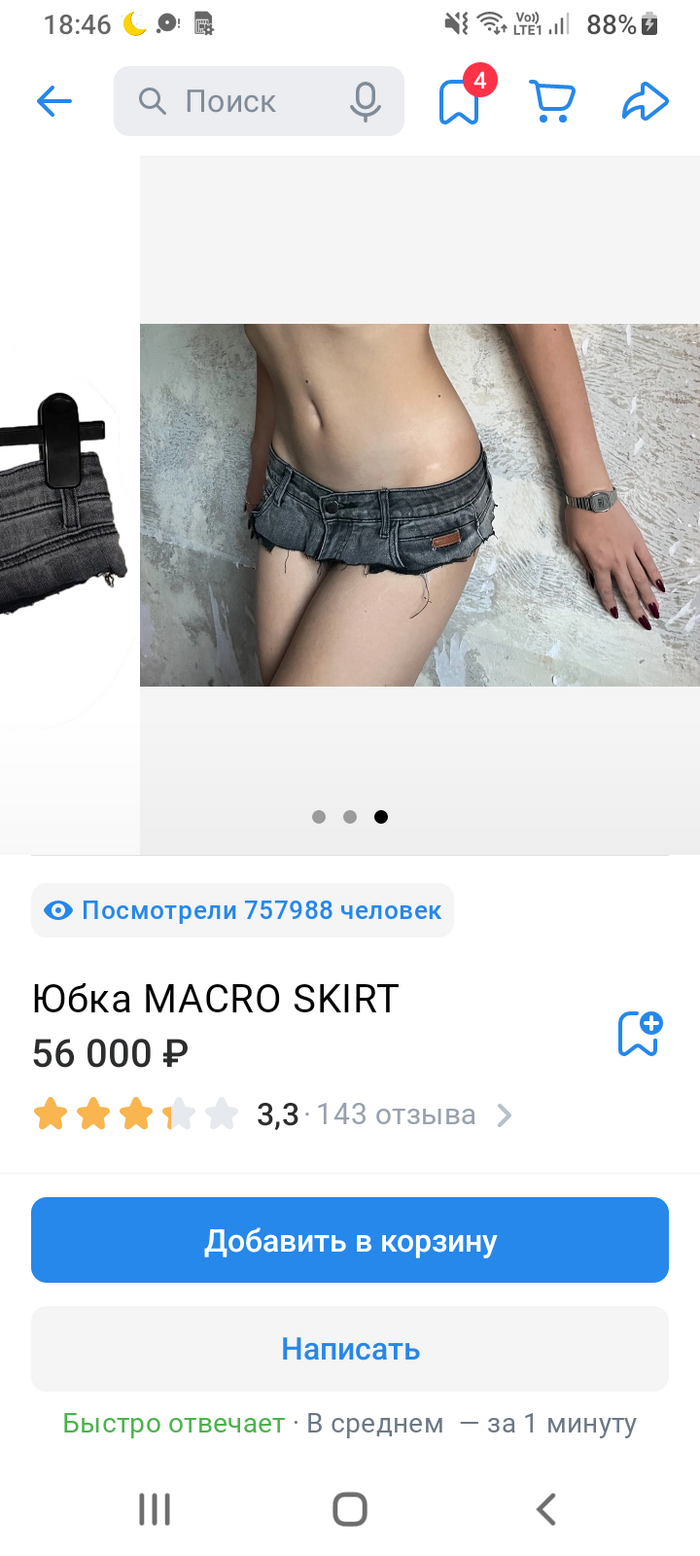Message the seller via Написать
The image size is (700, 1556).
[350, 1349]
